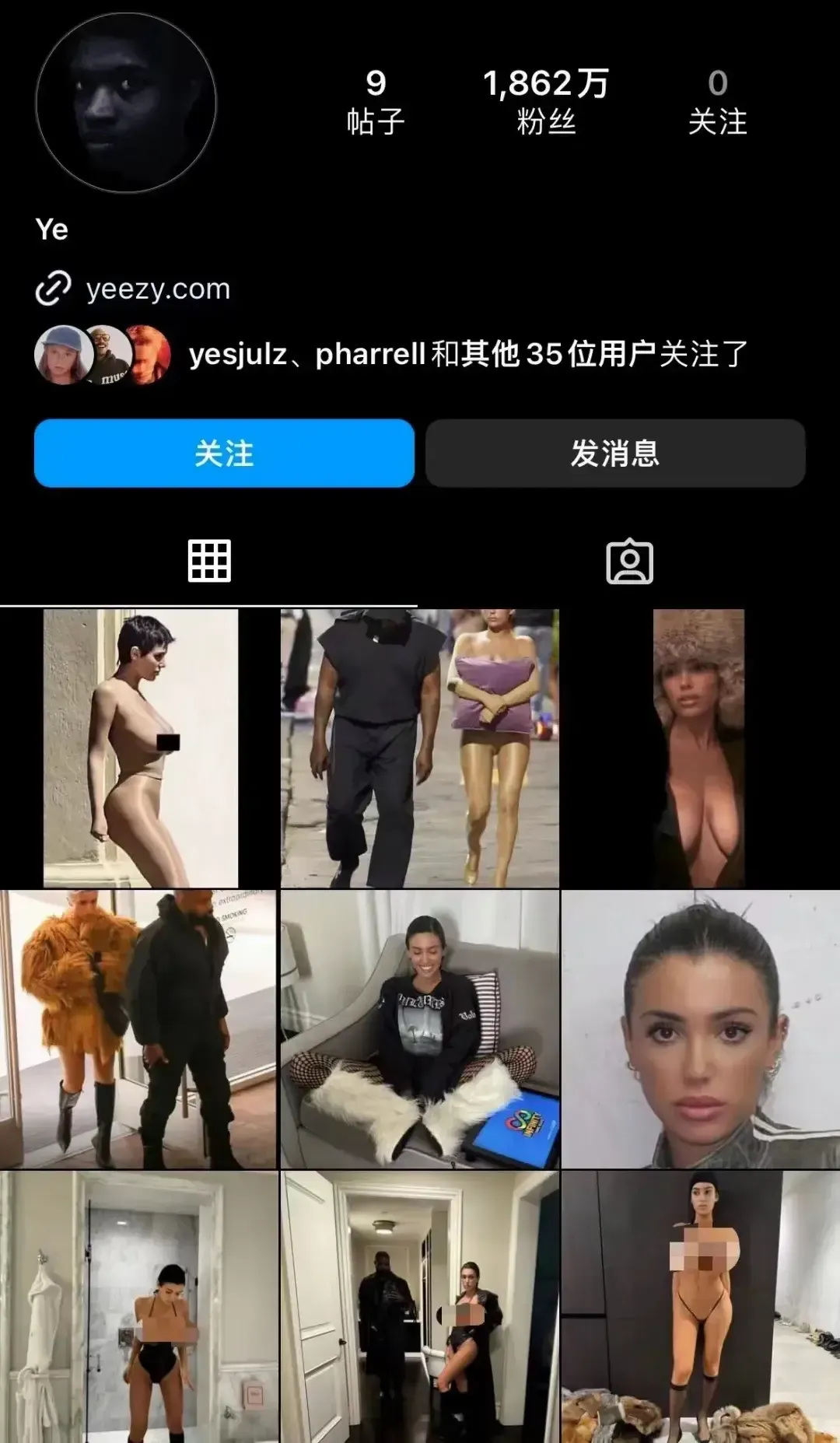Open the post with the fur hat
The height and width of the screenshot is (1443, 840).
(x=700, y=748)
